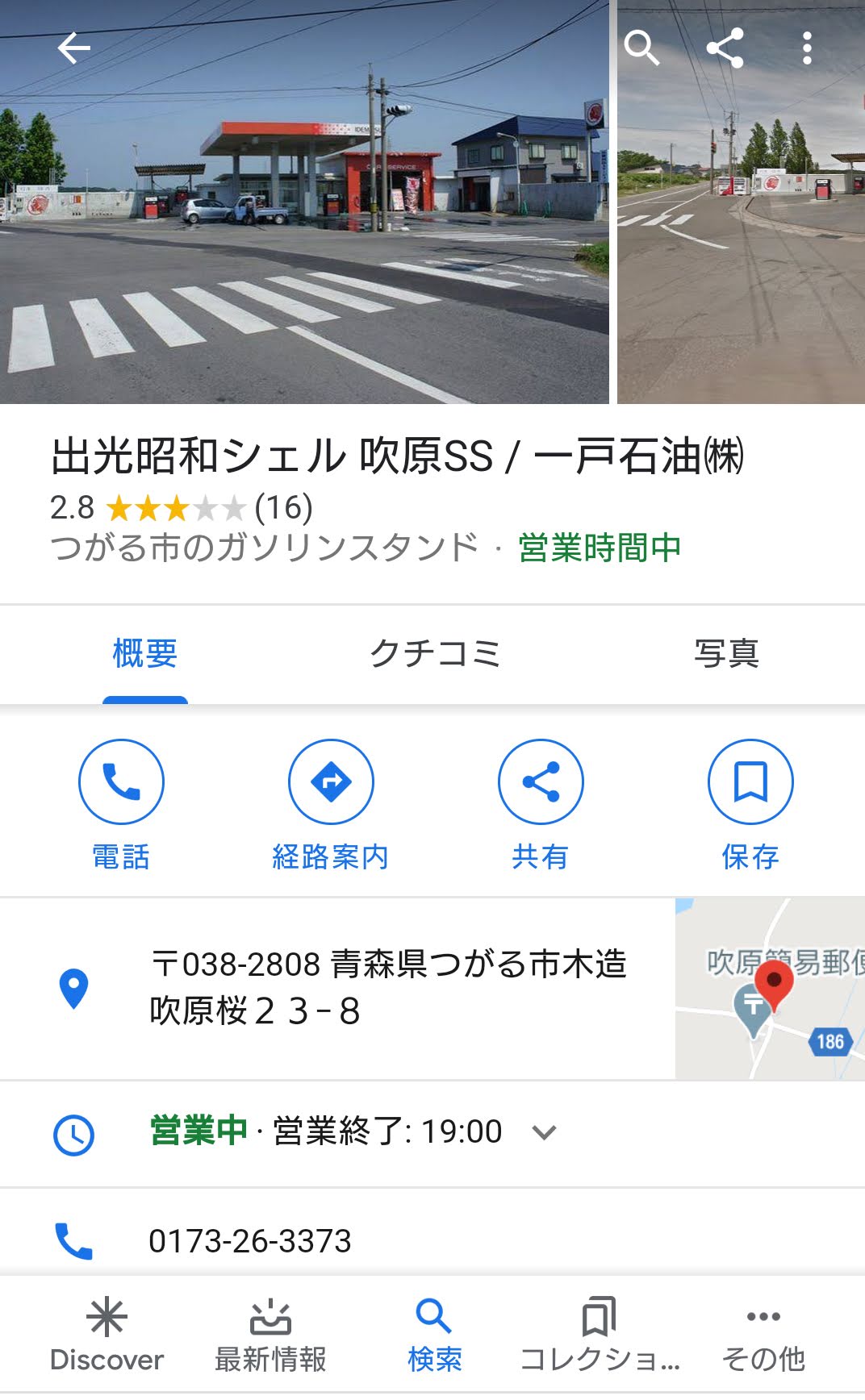Open directions with the 経路案内 icon
Screen dimensions: 865x1400
click(x=331, y=781)
